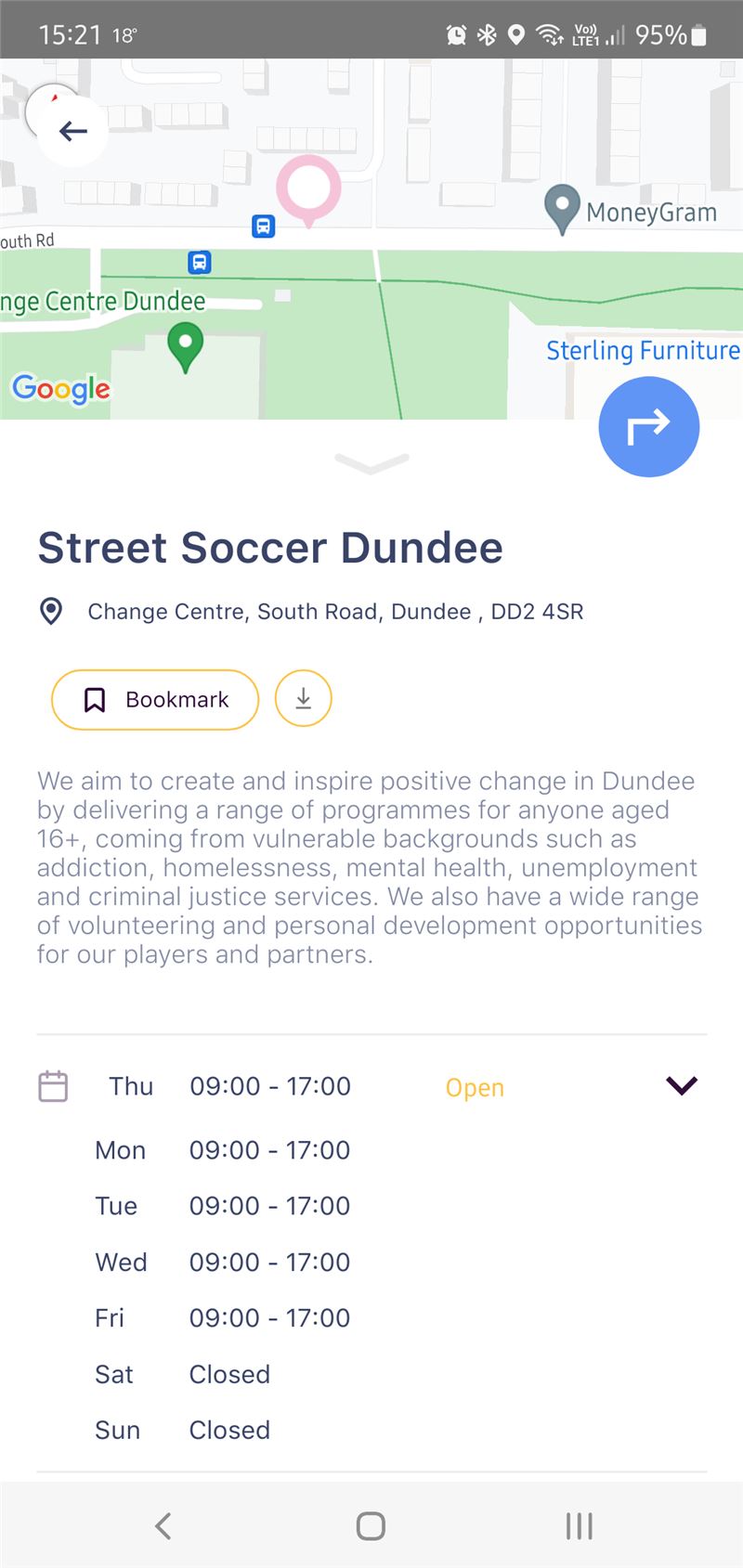Tap the download icon beside Bookmark

coord(304,698)
